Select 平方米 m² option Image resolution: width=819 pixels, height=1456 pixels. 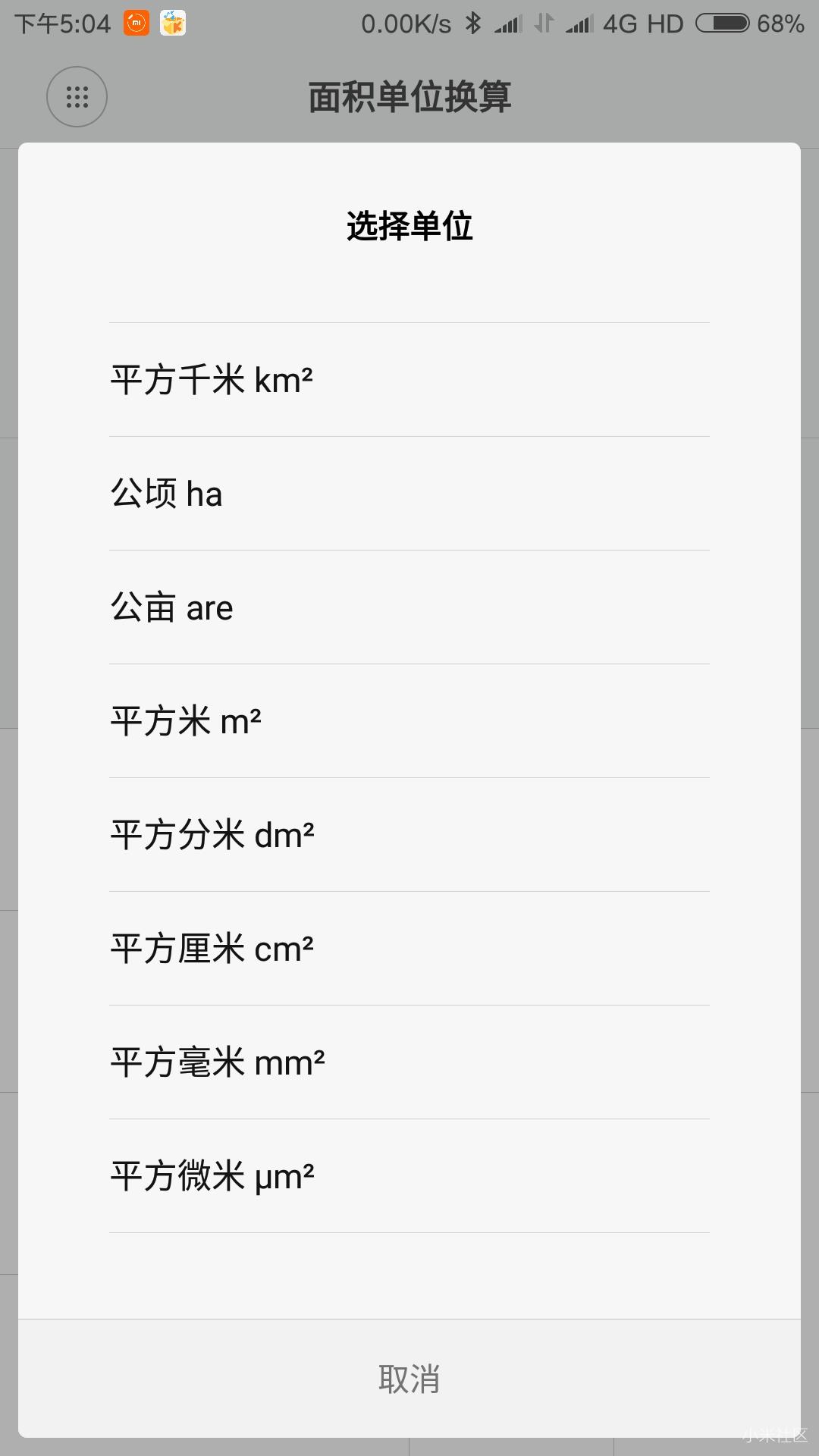[409, 720]
